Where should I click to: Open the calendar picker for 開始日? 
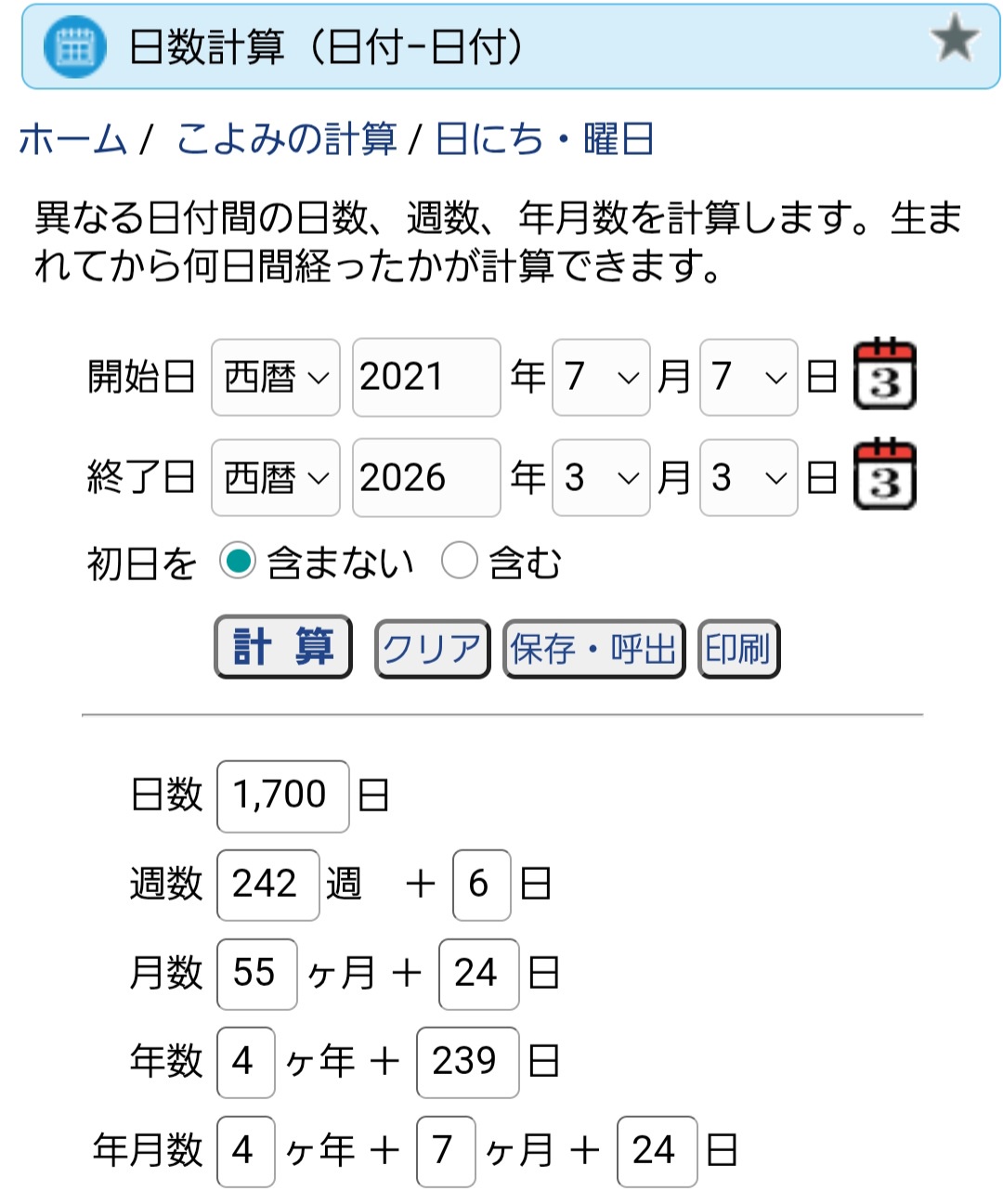pos(884,375)
